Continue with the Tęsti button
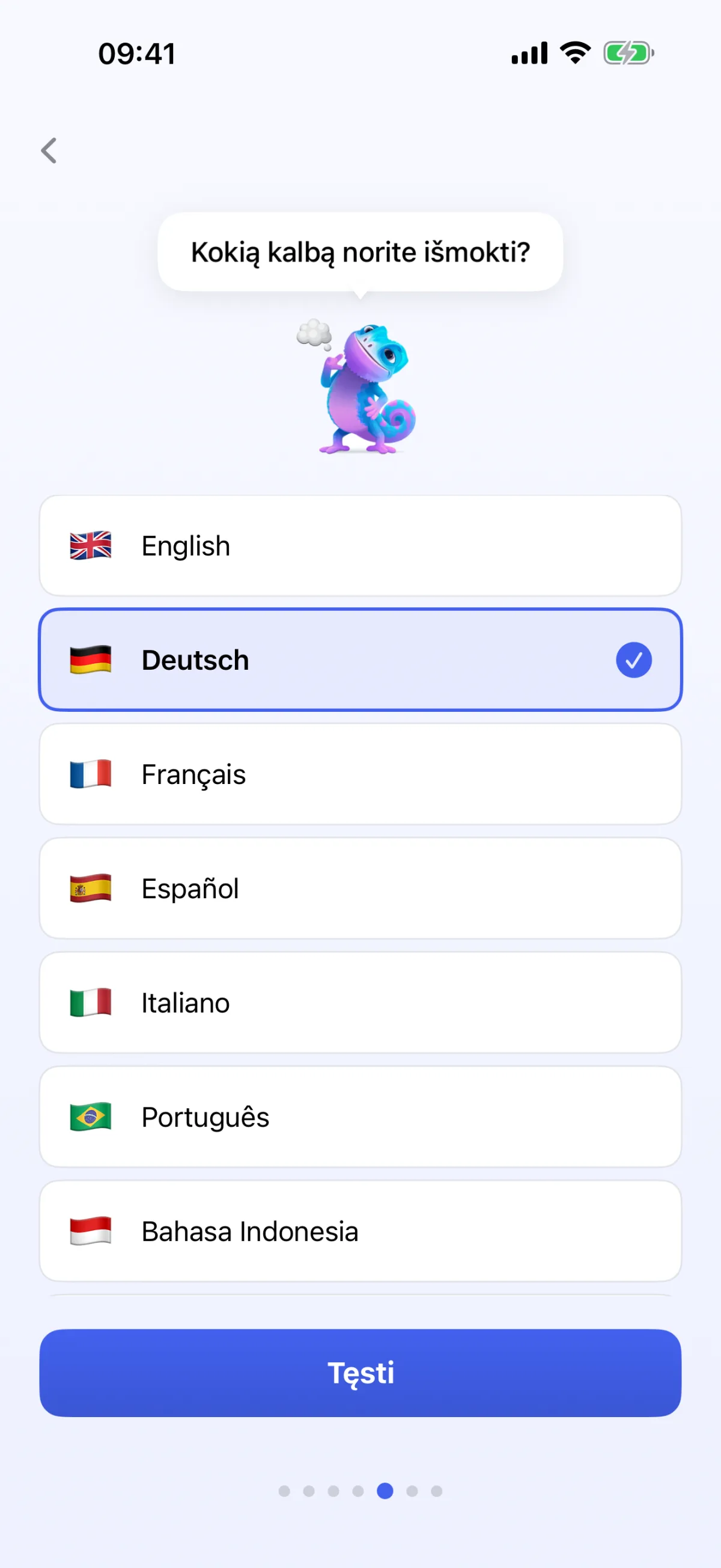This screenshot has width=721, height=1568. click(360, 1373)
